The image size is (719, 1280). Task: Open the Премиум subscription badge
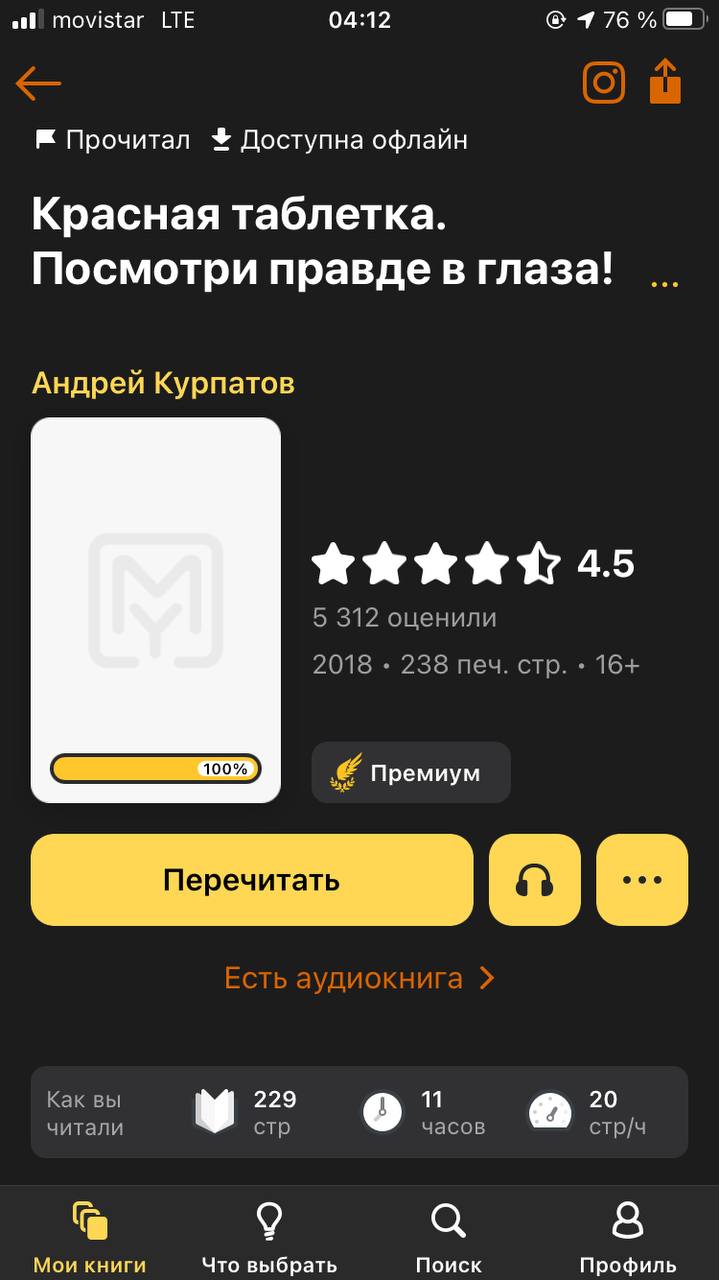pos(410,773)
